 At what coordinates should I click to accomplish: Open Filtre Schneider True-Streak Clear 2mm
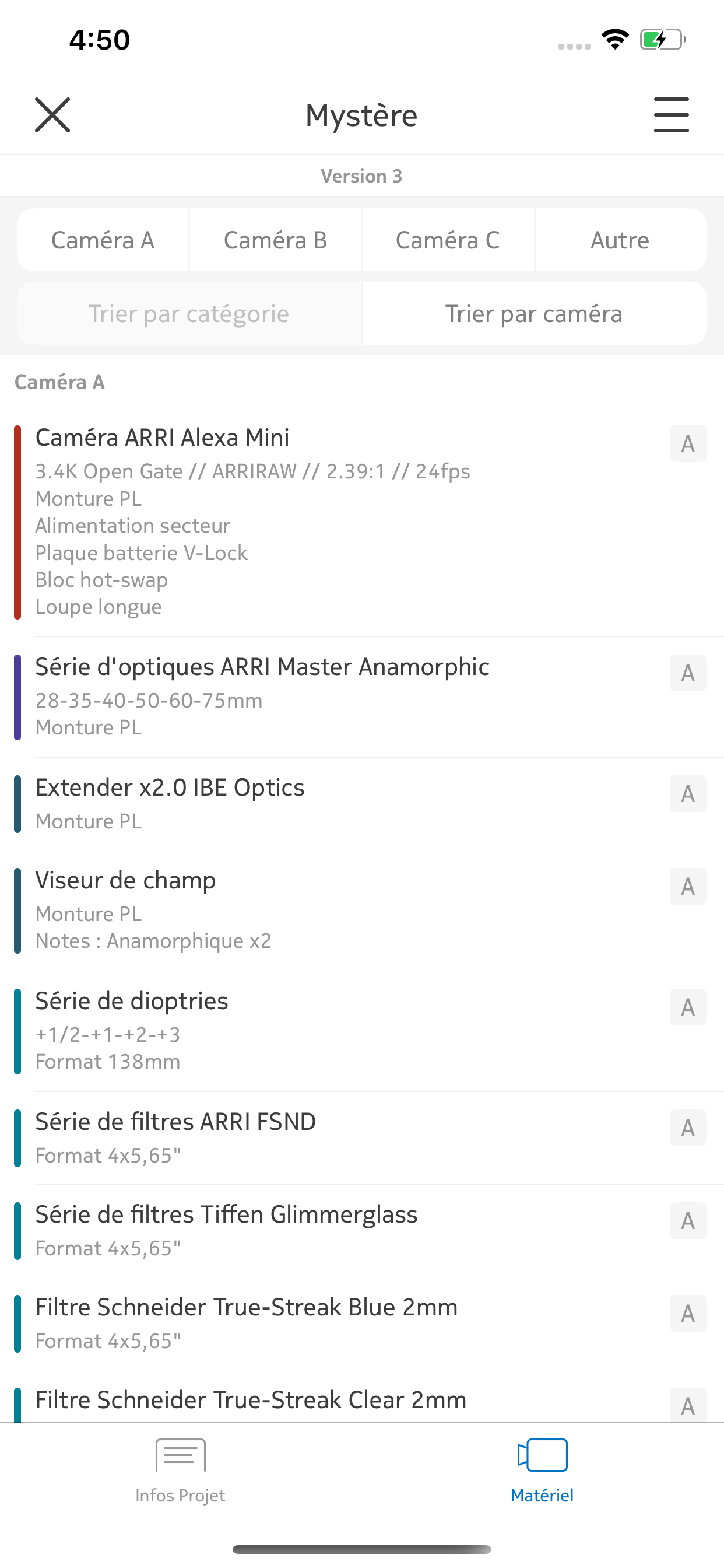click(362, 1397)
